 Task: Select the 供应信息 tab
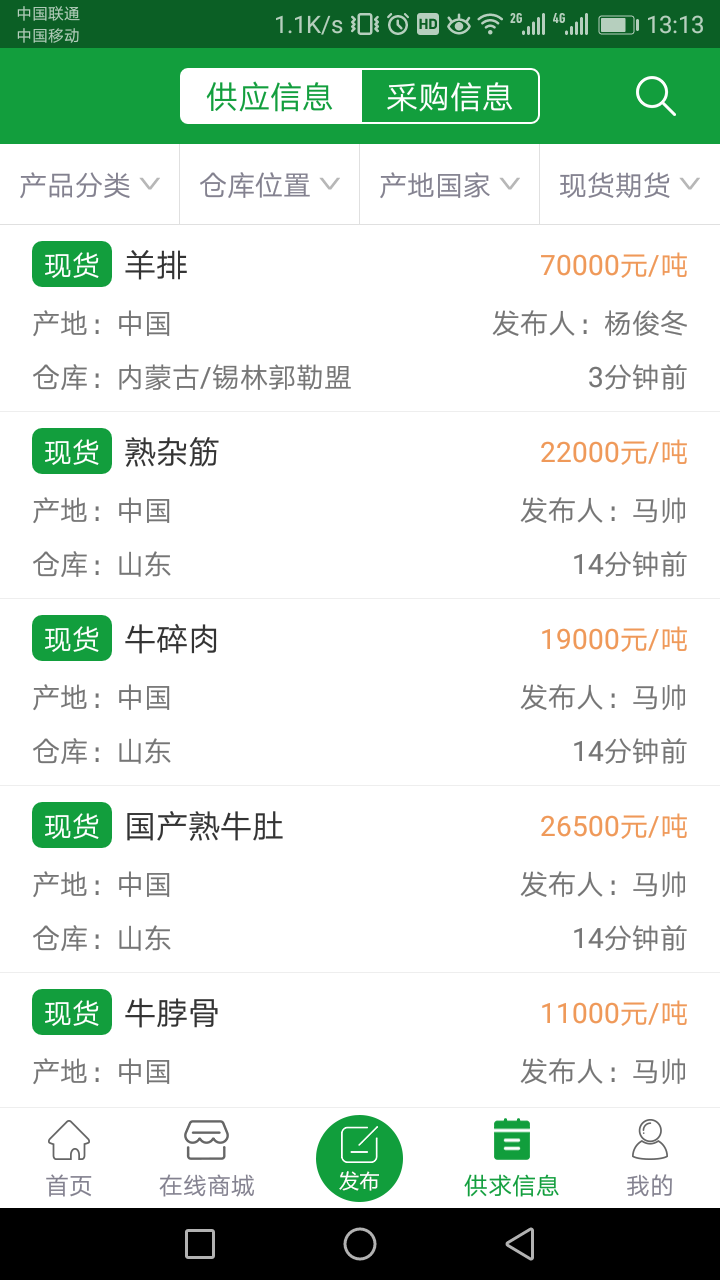pos(268,96)
